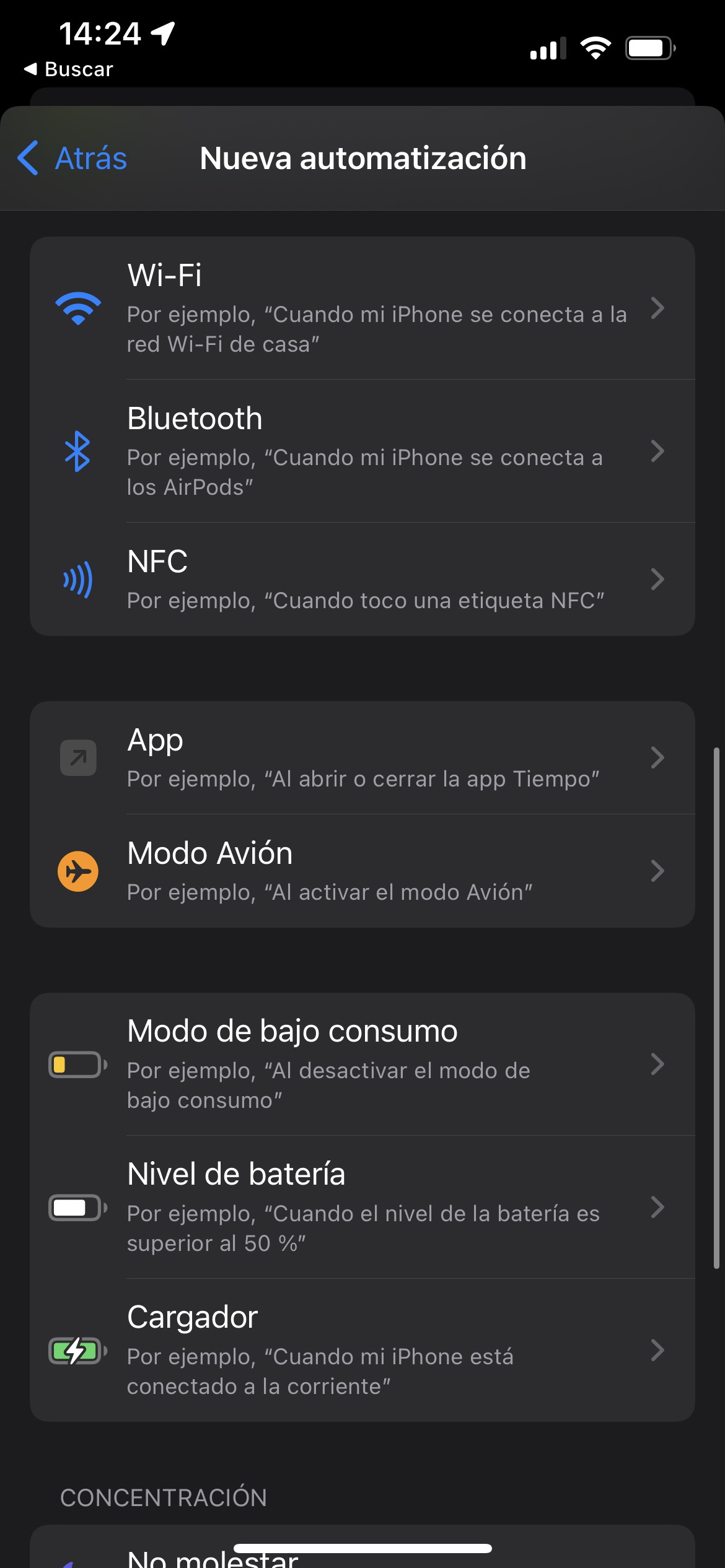Open the App trigger option
This screenshot has height=1568, width=725.
tap(362, 757)
